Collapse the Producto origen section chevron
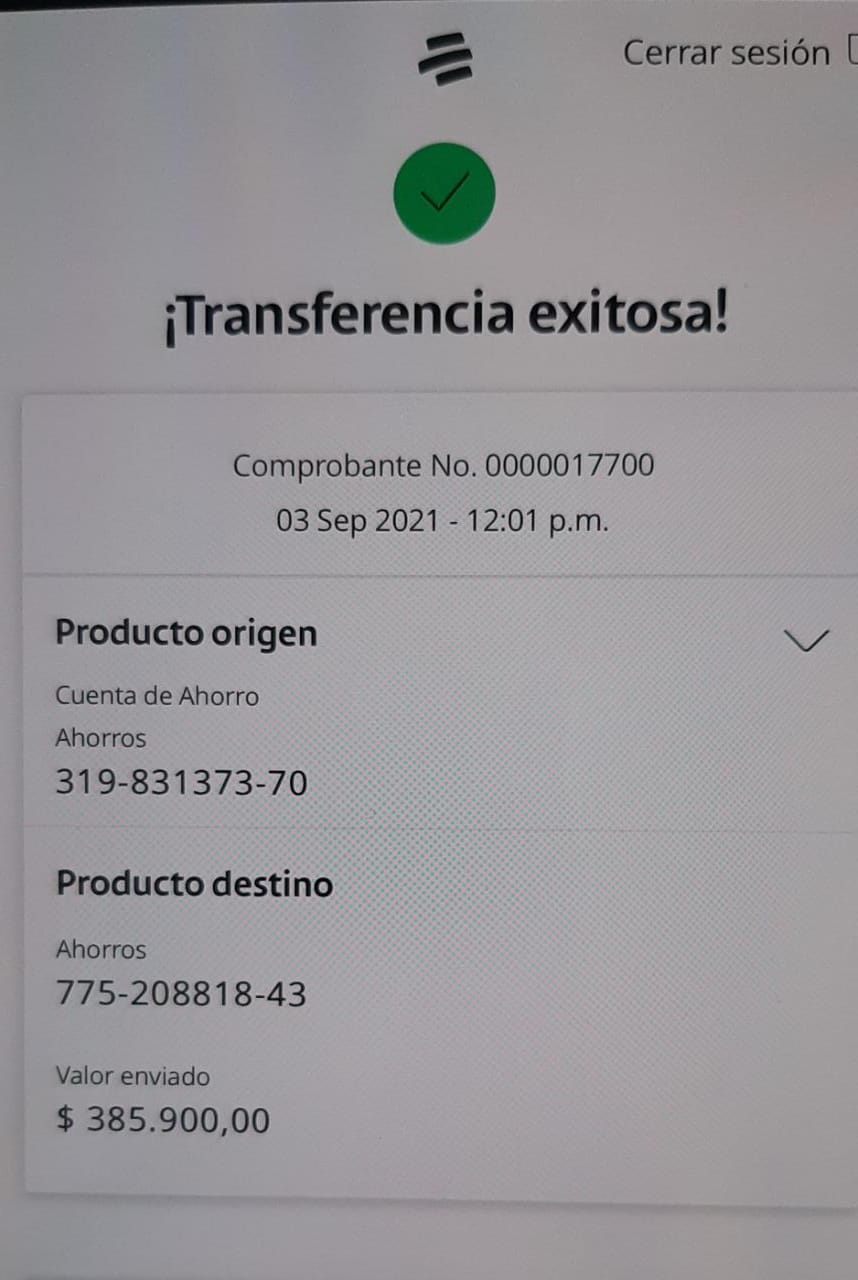858x1280 pixels. pyautogui.click(x=806, y=639)
